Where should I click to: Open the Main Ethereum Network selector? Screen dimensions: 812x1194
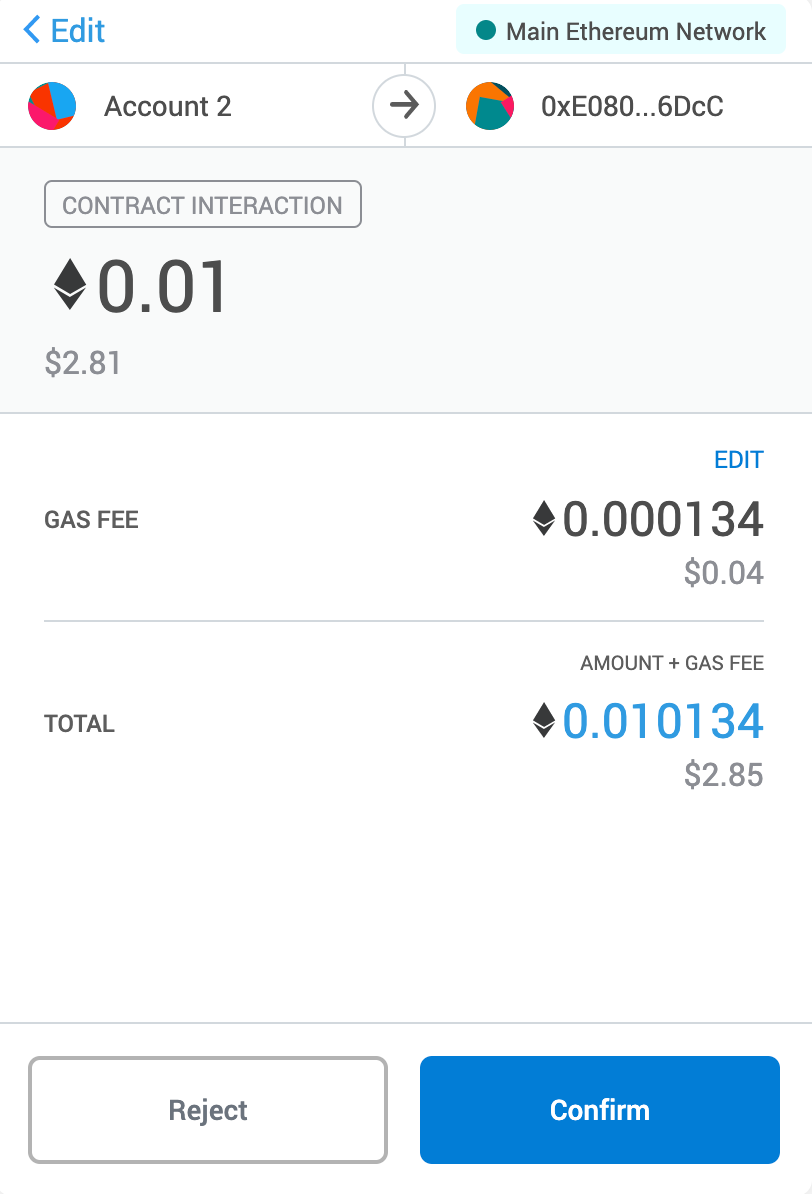621,31
